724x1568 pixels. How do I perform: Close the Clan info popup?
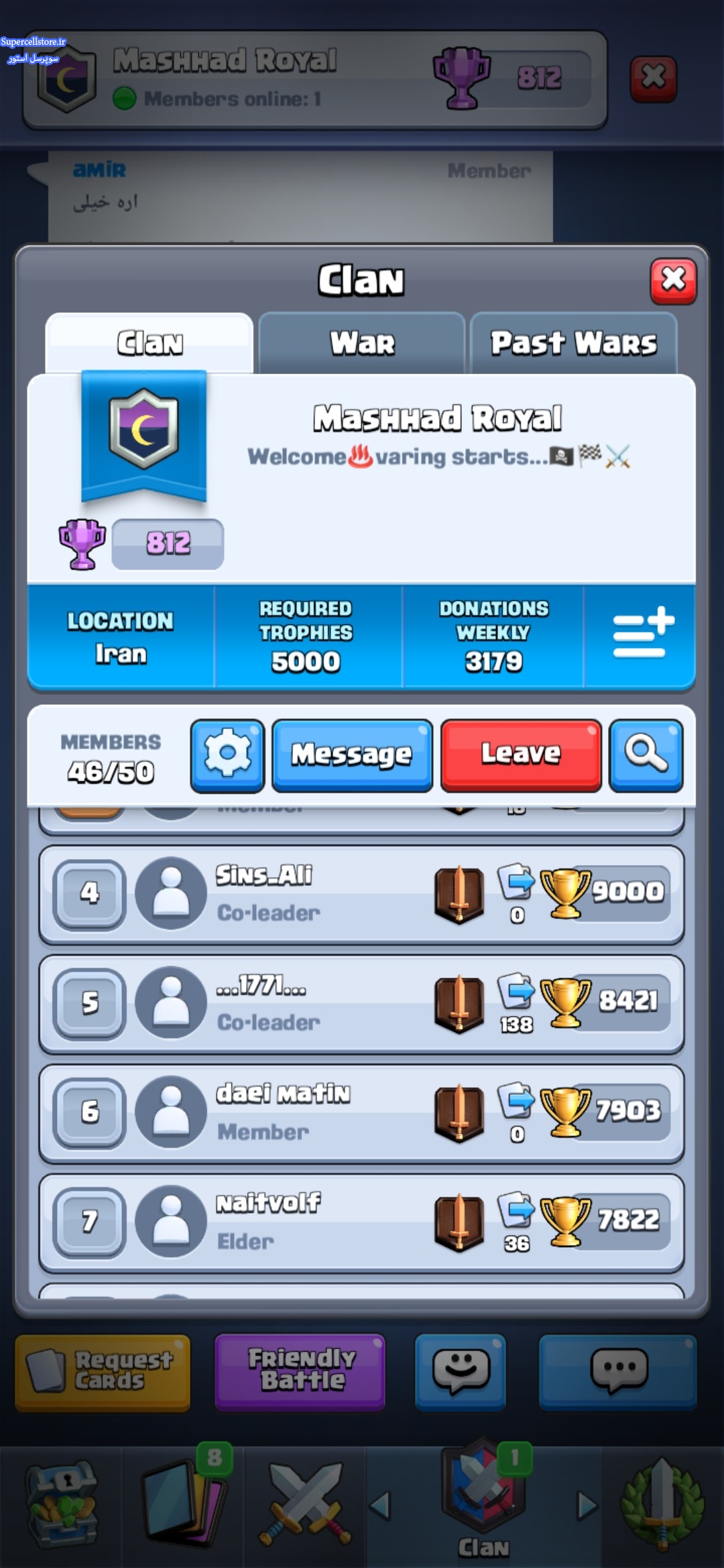(x=673, y=281)
